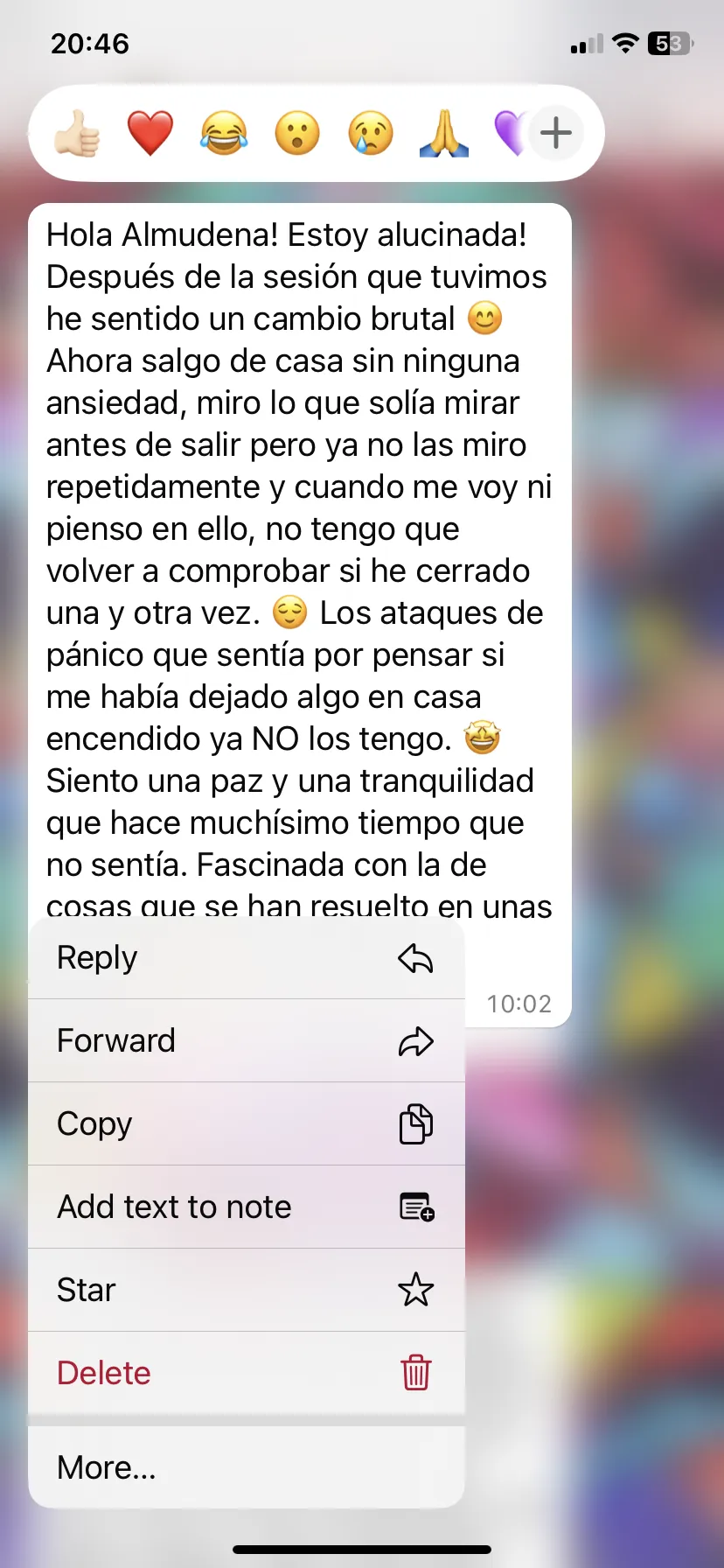This screenshot has width=724, height=1568.
Task: React with the thumbs up emoji
Action: 77,133
